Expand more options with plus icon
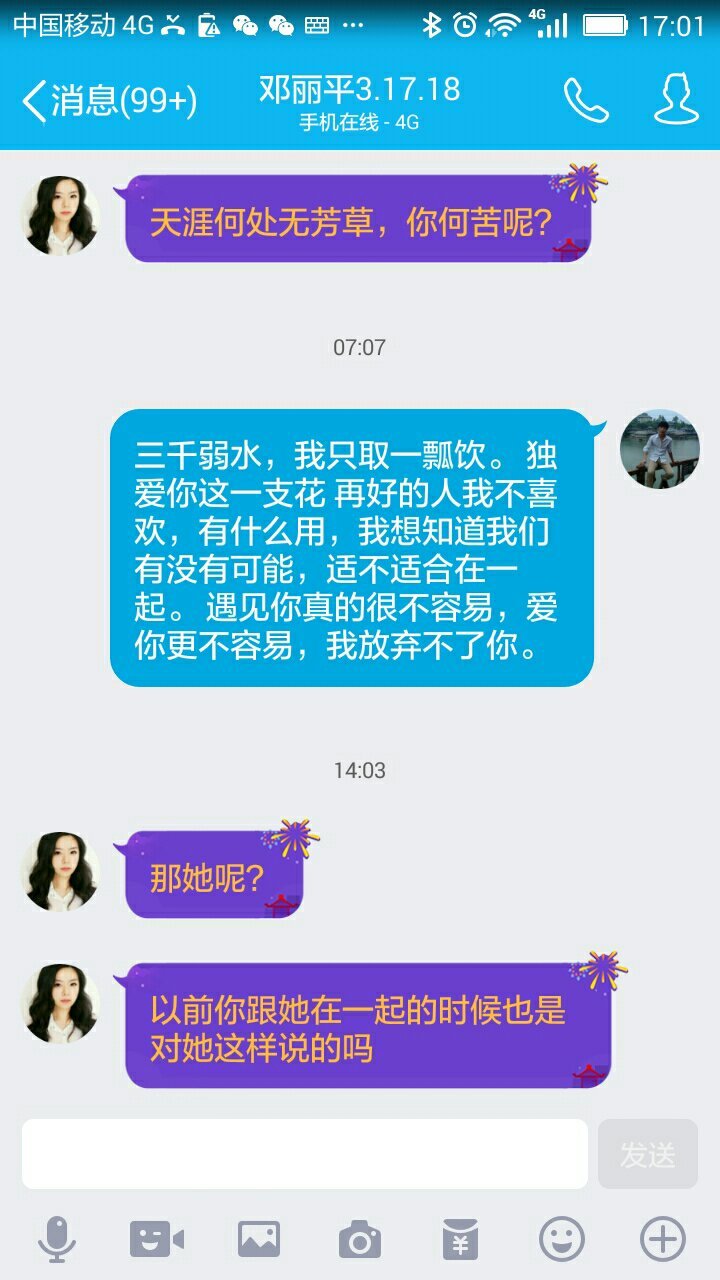The image size is (720, 1280). 662,1240
